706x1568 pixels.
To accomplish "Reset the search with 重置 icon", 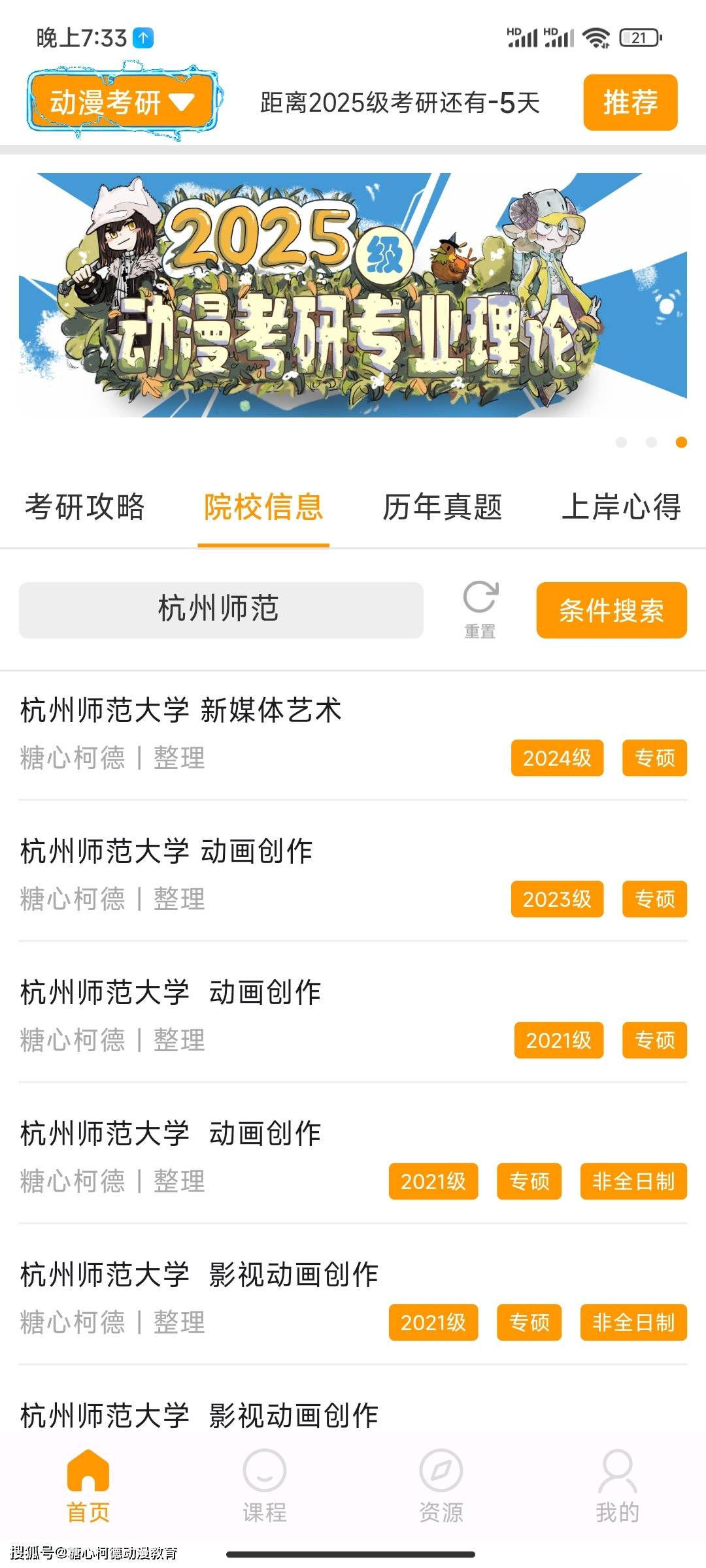I will point(480,610).
